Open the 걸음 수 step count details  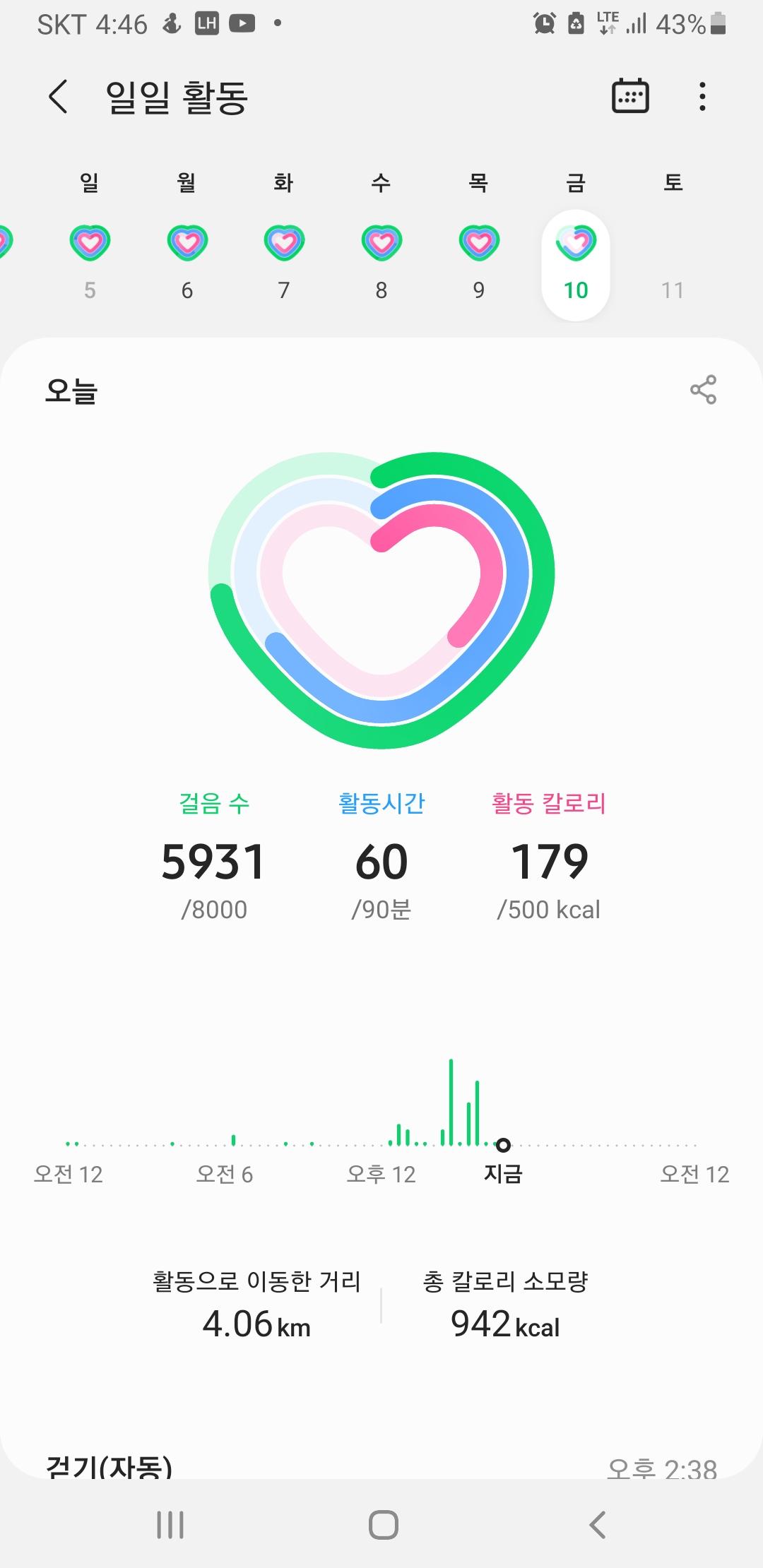pyautogui.click(x=213, y=858)
